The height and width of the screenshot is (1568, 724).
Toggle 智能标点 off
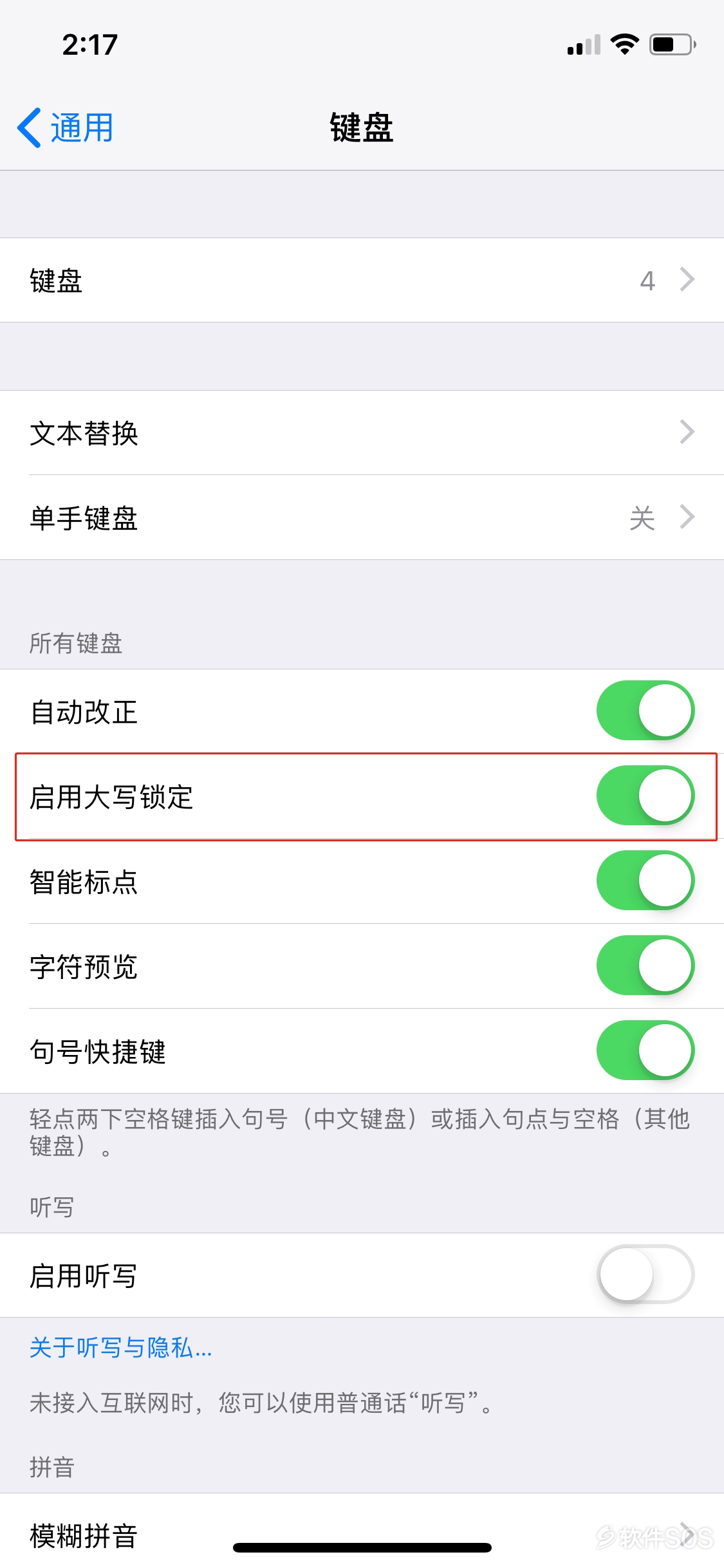point(645,881)
